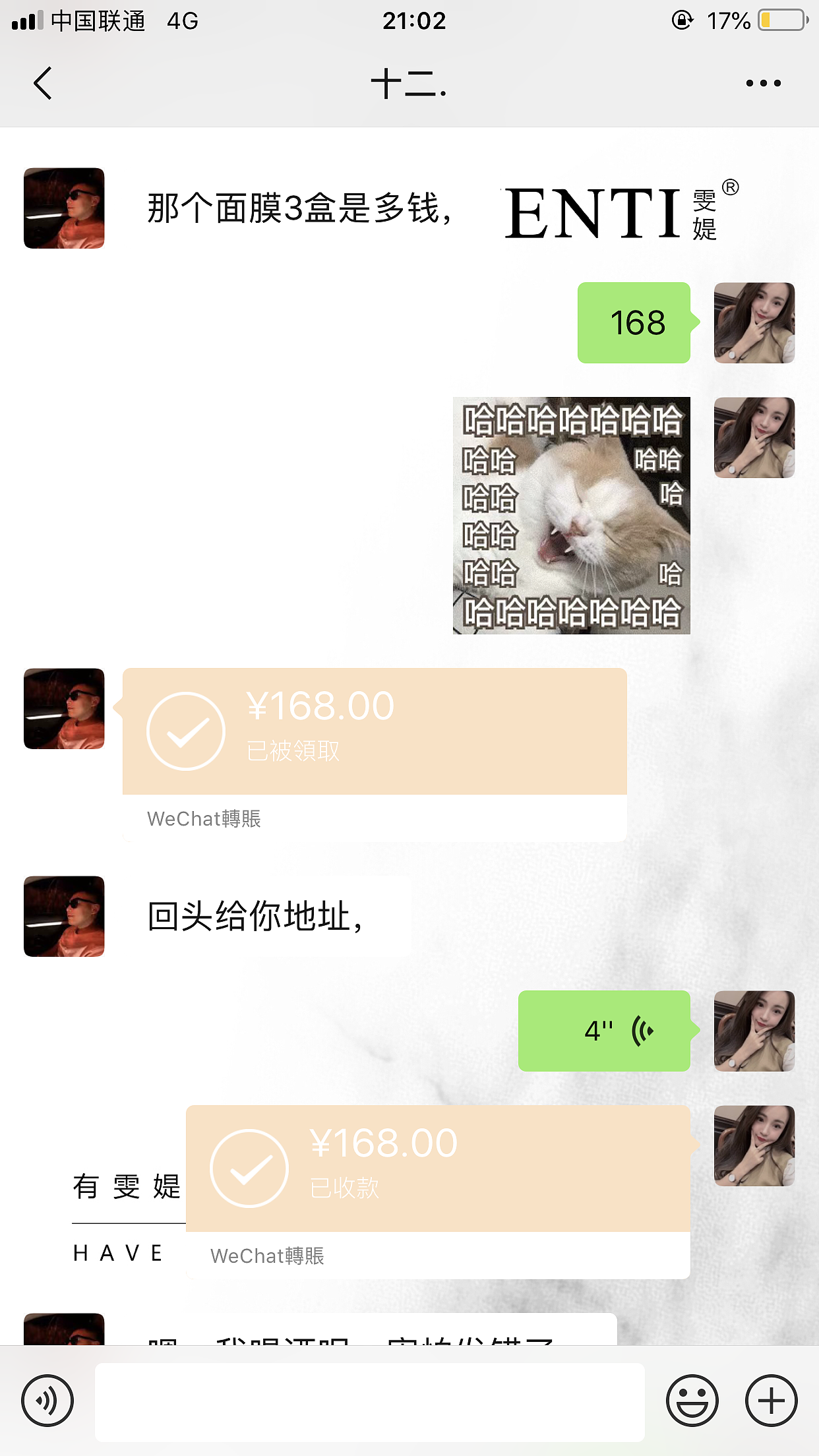The width and height of the screenshot is (819, 1456).
Task: Tap the text input field to type a message
Action: point(369,1399)
